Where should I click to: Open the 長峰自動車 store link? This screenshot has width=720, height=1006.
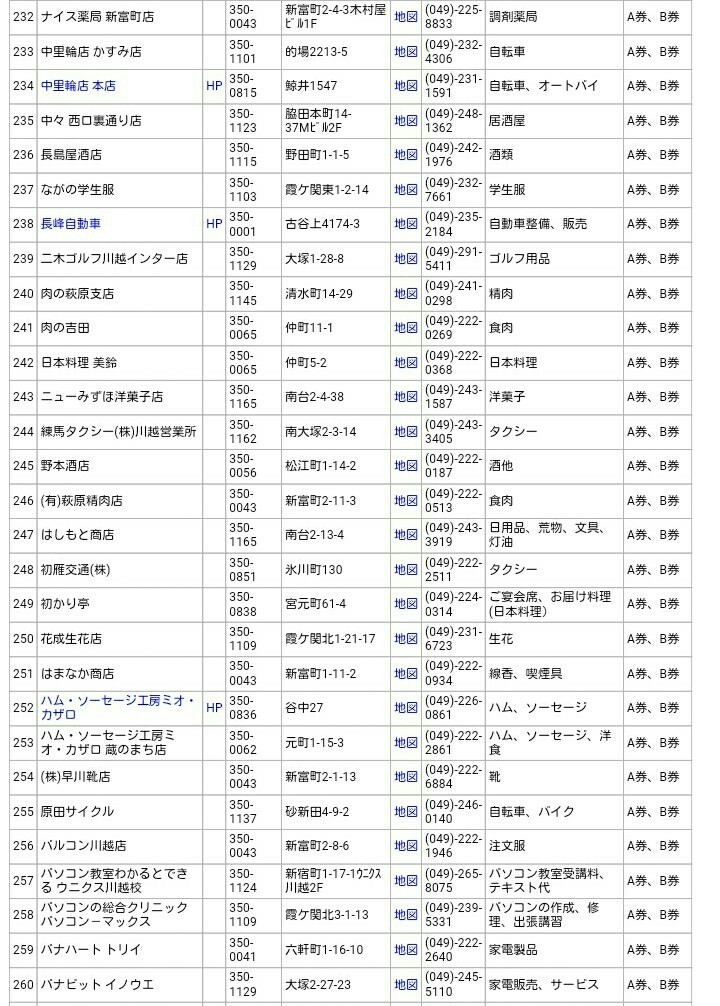(x=71, y=224)
